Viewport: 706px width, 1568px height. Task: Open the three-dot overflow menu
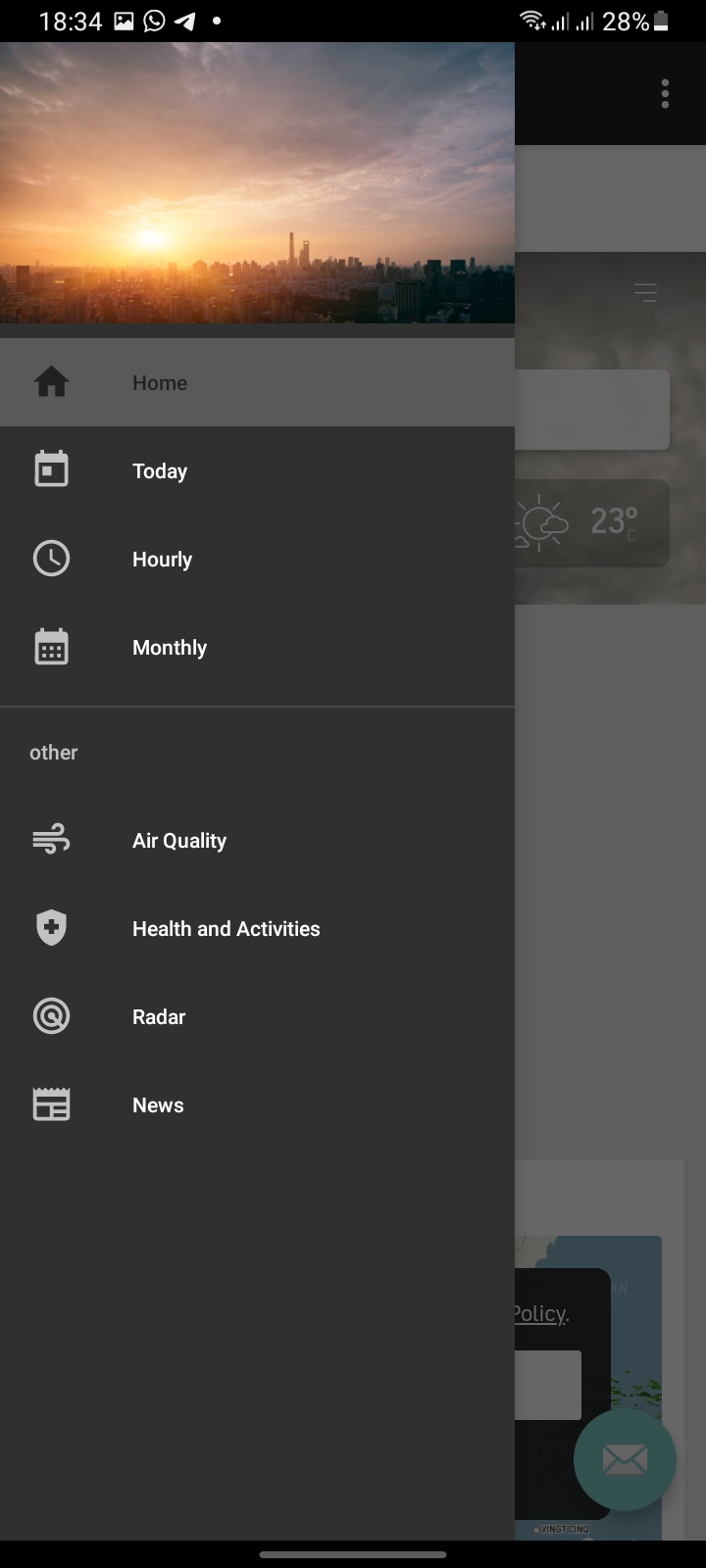pyautogui.click(x=665, y=93)
